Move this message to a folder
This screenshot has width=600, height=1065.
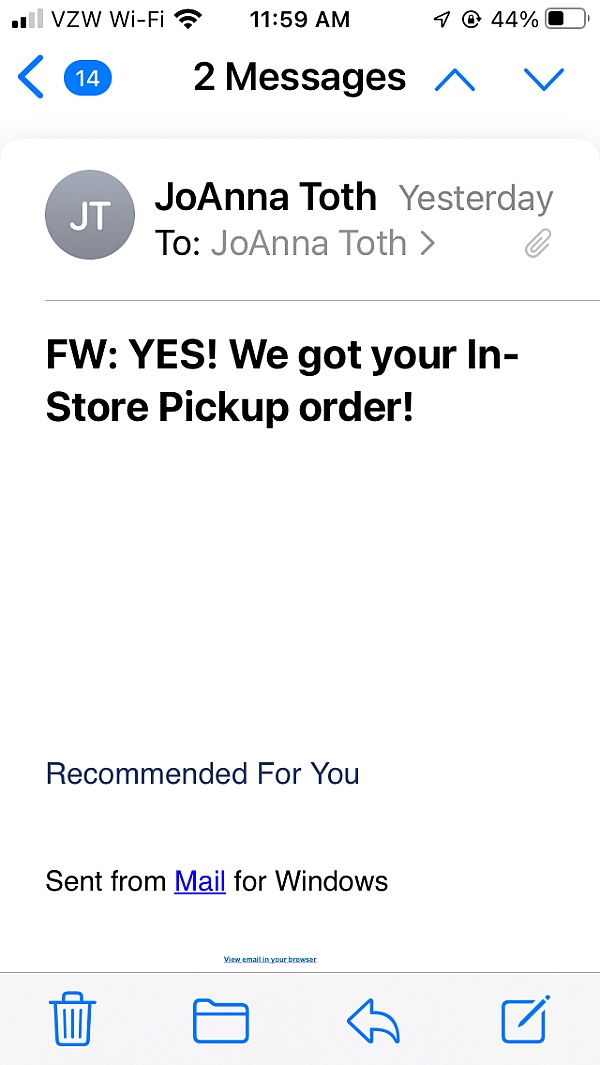(221, 1020)
